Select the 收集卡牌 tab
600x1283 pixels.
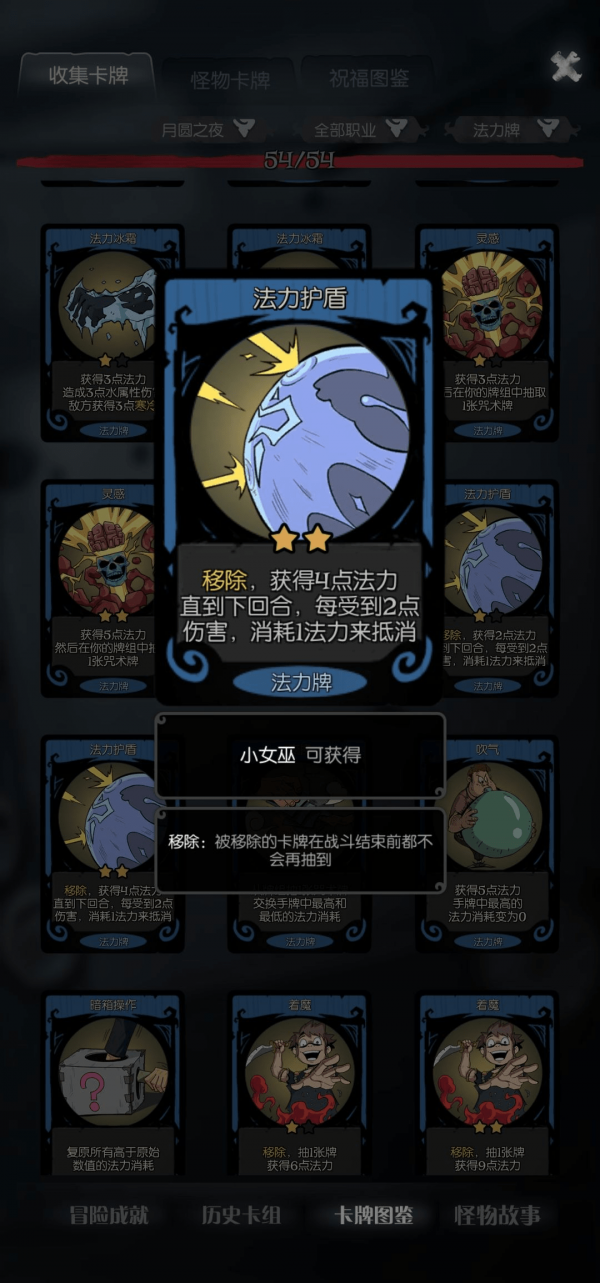[88, 76]
